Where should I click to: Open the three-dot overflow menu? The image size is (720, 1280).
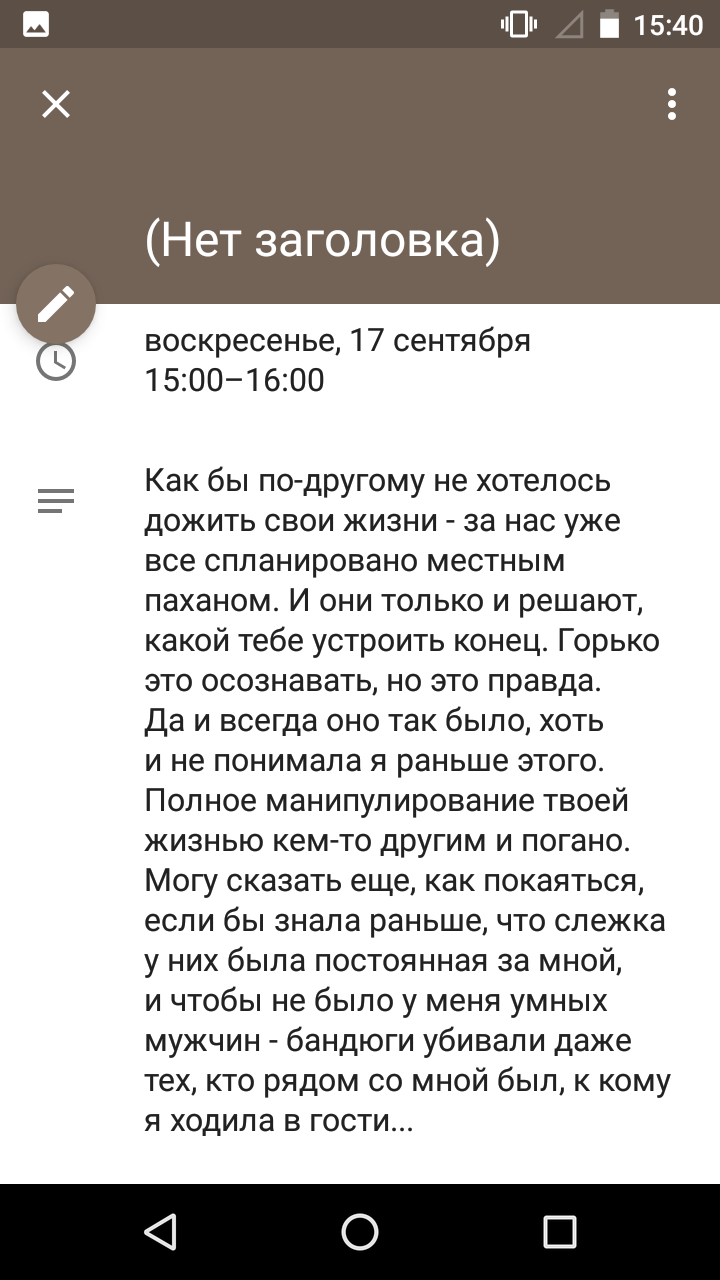coord(672,104)
